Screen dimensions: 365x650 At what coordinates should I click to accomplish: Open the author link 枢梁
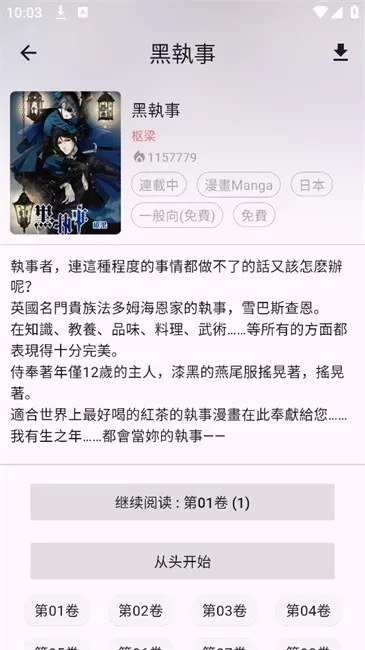(x=144, y=136)
